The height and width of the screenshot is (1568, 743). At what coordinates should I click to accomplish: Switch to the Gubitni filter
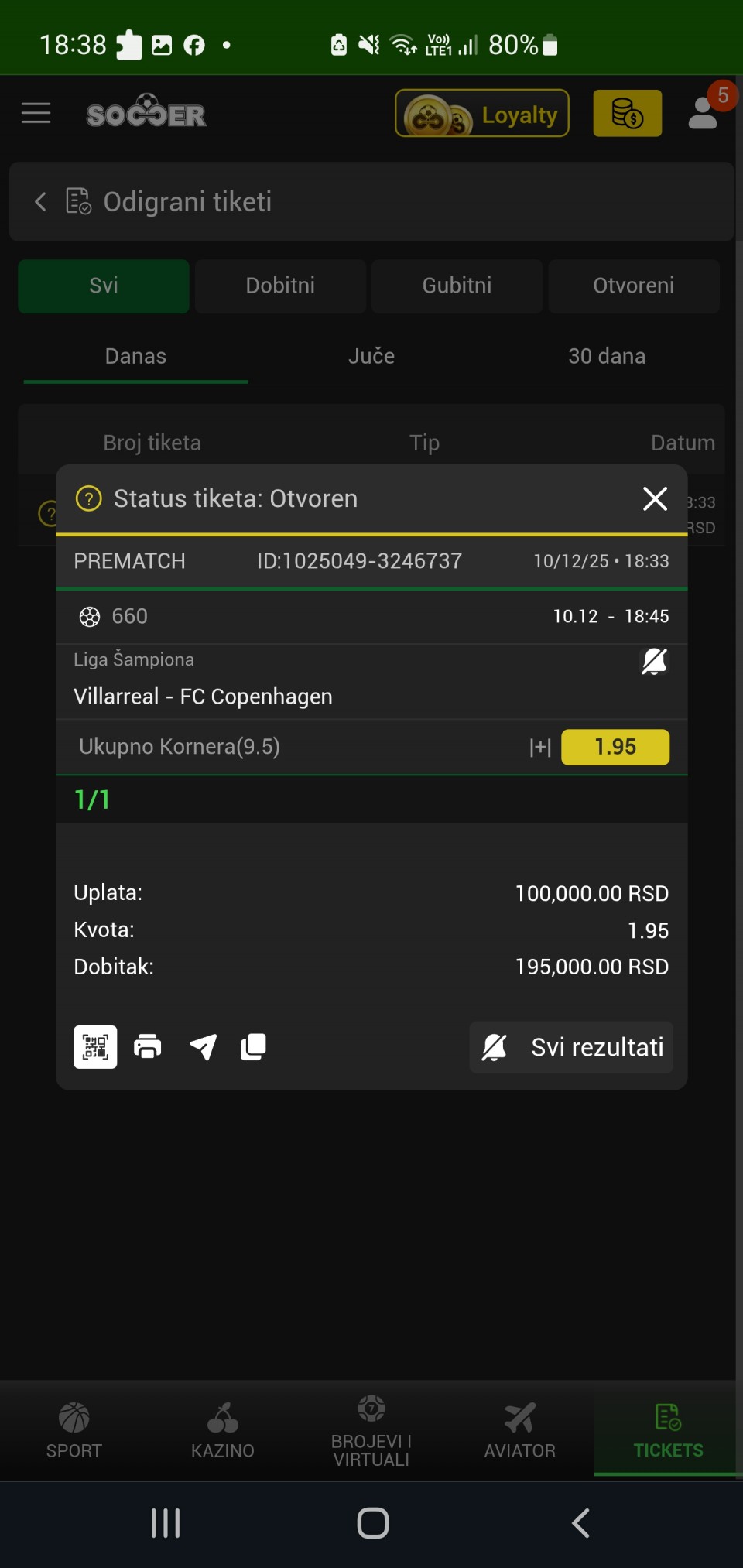point(457,286)
